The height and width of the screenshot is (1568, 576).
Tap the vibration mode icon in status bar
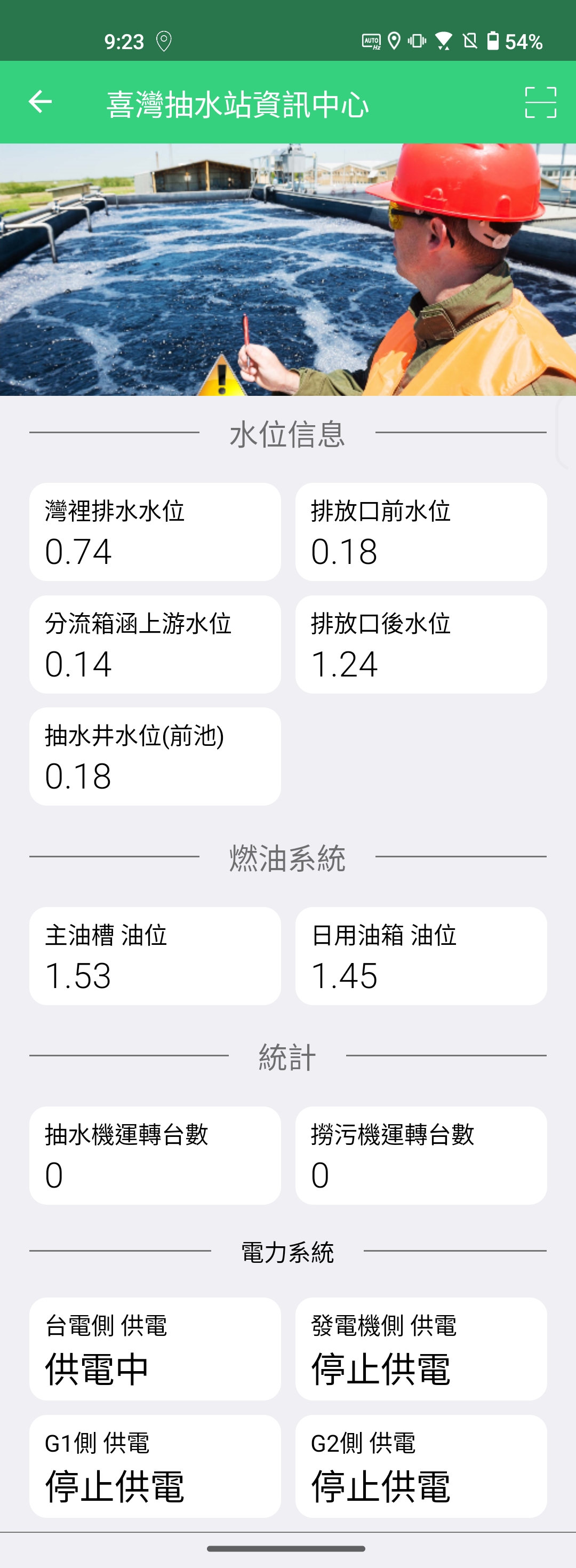[x=416, y=42]
